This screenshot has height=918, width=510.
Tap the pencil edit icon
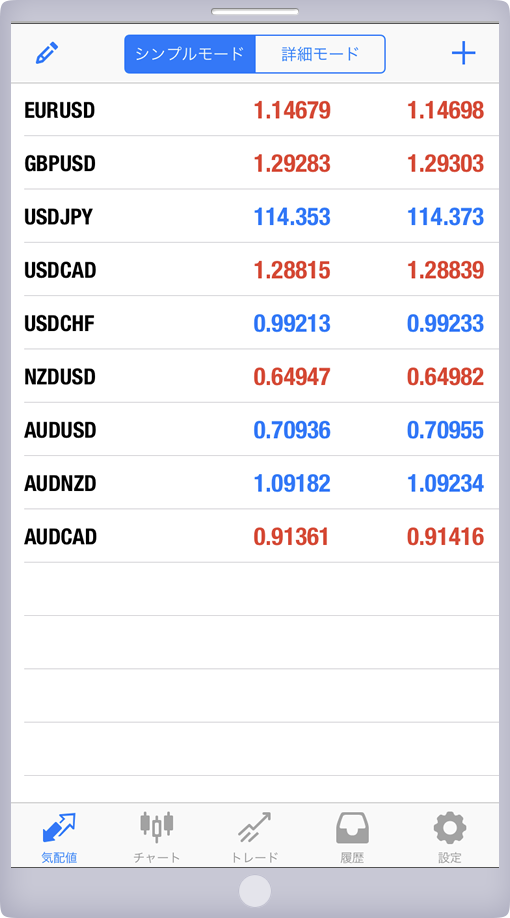47,53
